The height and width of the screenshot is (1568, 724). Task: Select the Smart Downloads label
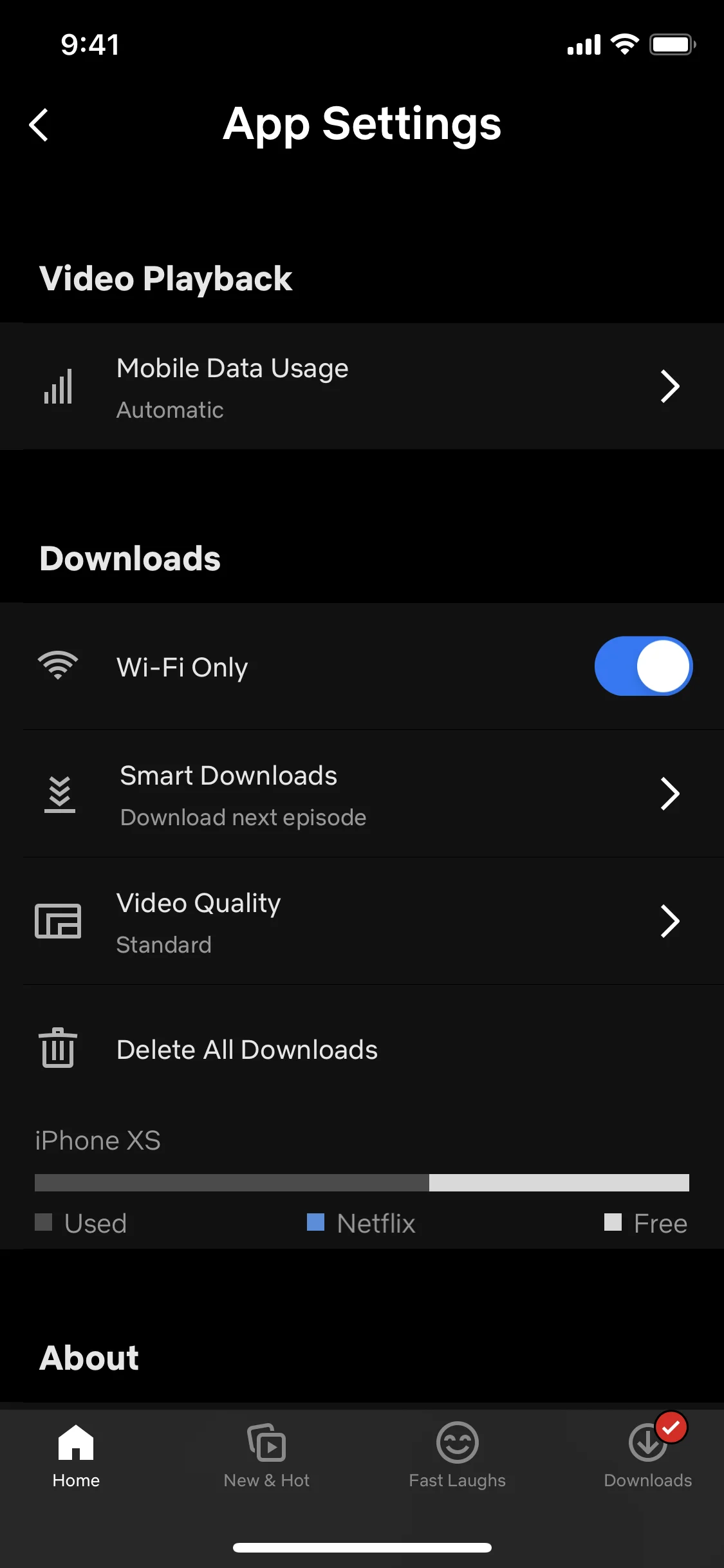pyautogui.click(x=228, y=776)
